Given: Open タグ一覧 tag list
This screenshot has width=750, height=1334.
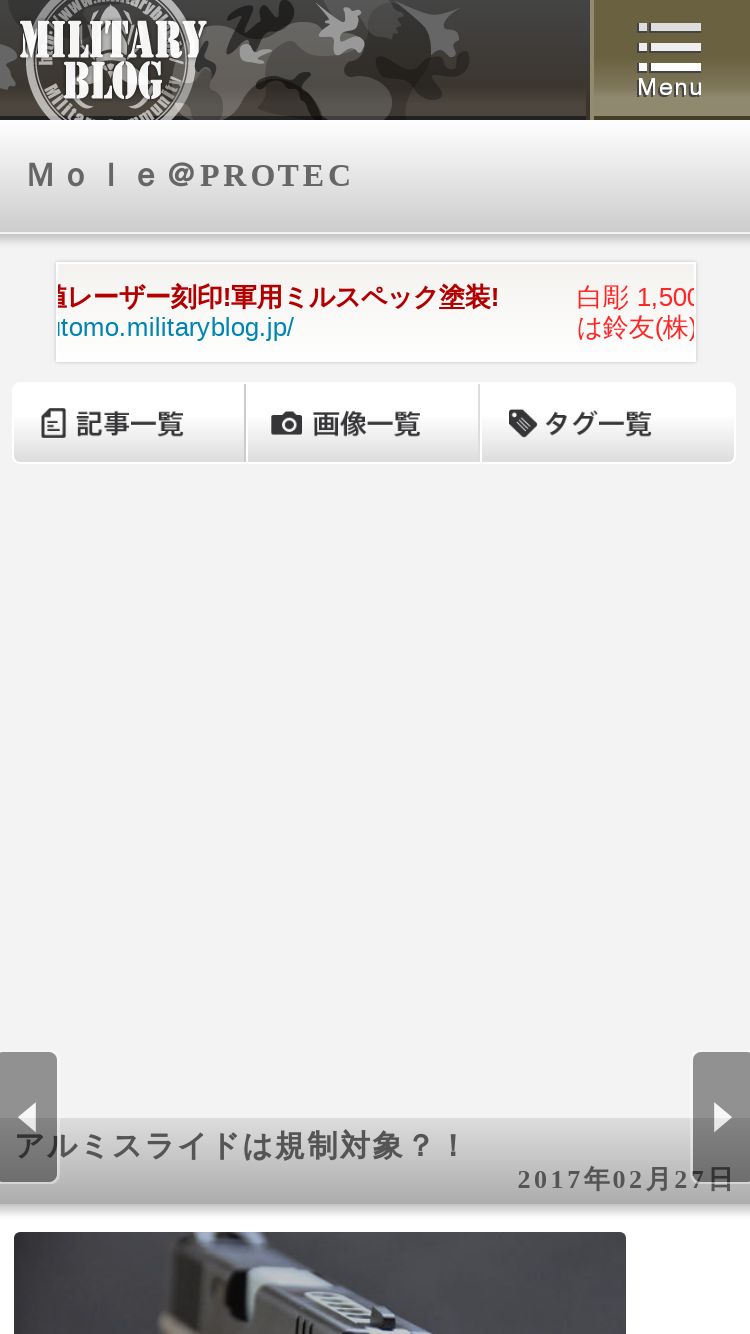Looking at the screenshot, I should tap(607, 423).
